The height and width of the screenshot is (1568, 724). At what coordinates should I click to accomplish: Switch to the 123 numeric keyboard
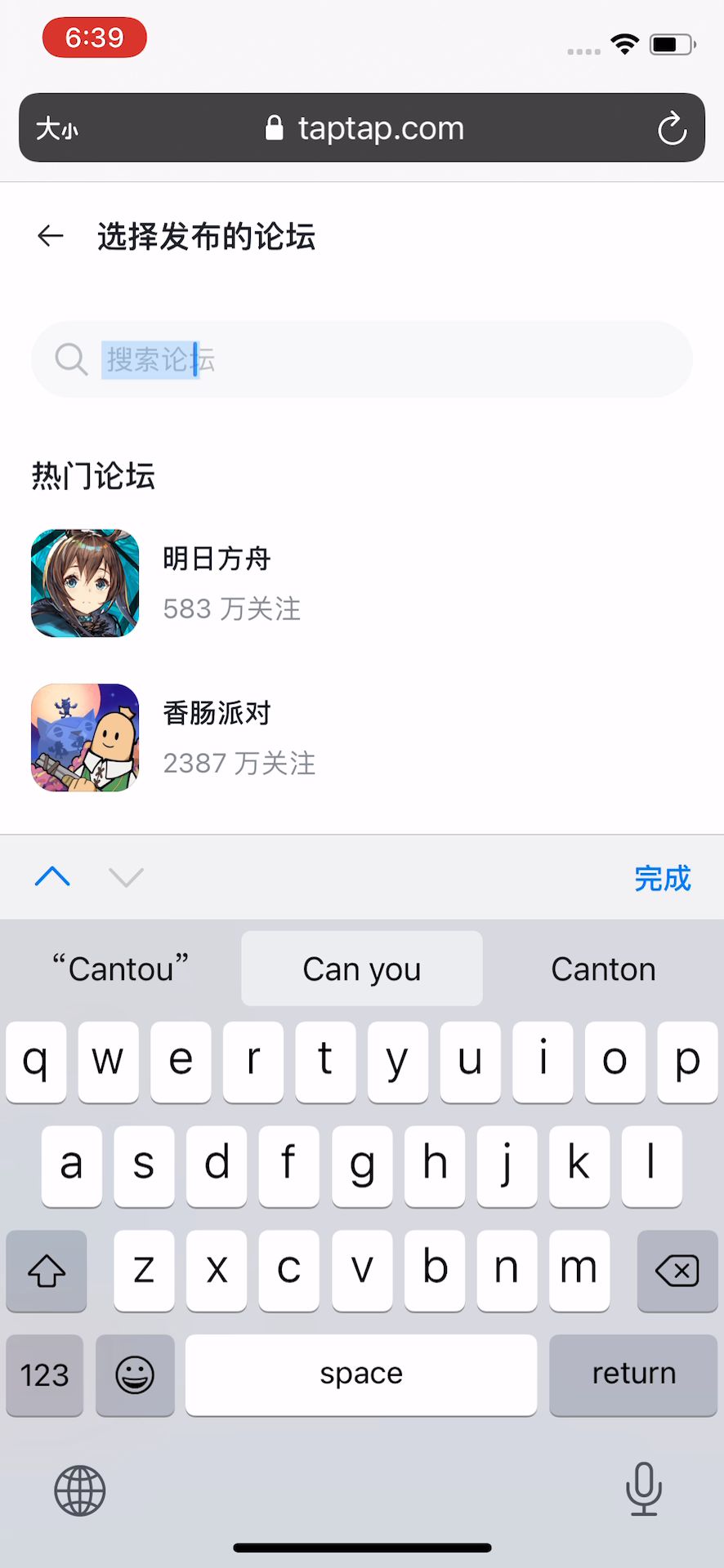pos(45,1374)
